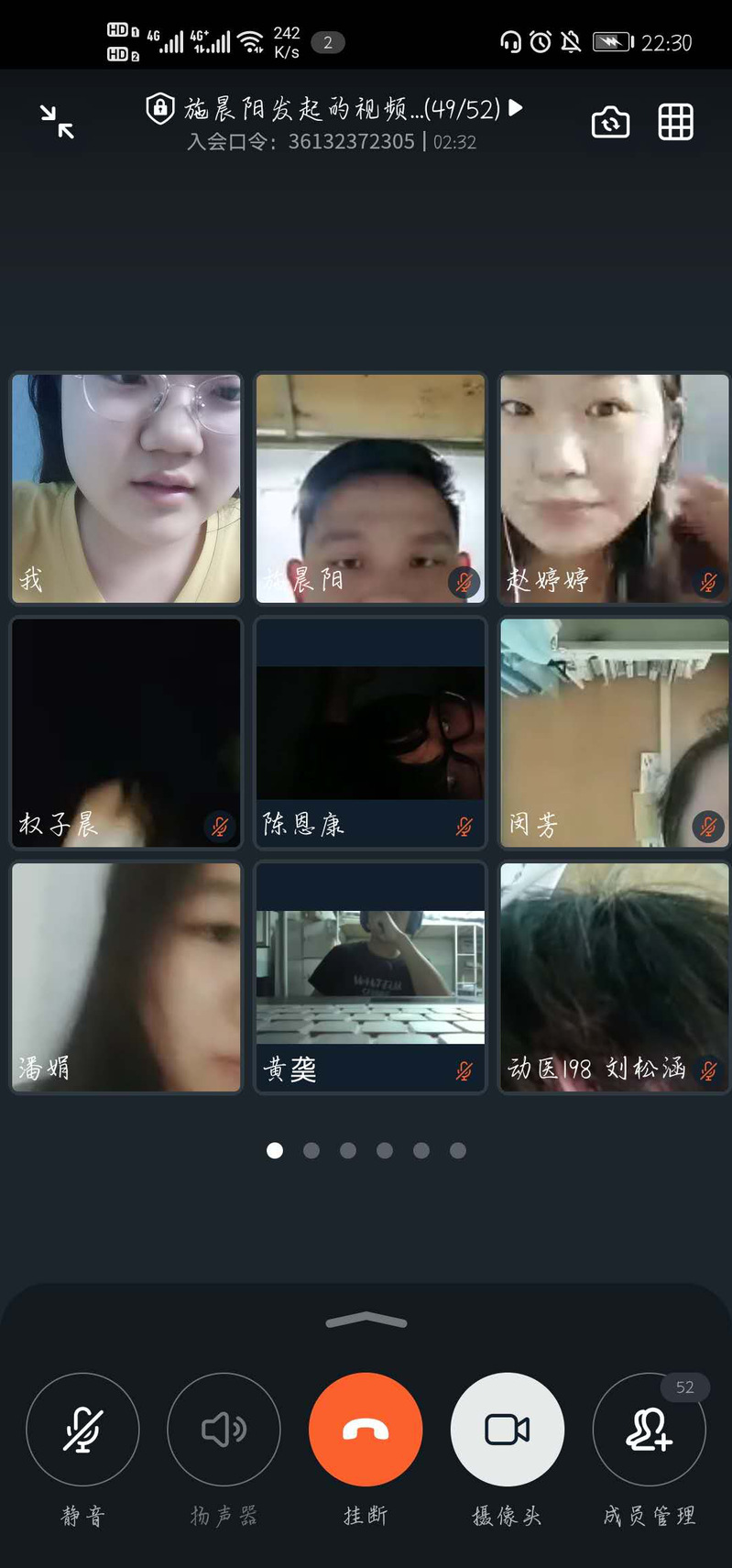
Task: Minimize the video call window
Action: 57,122
